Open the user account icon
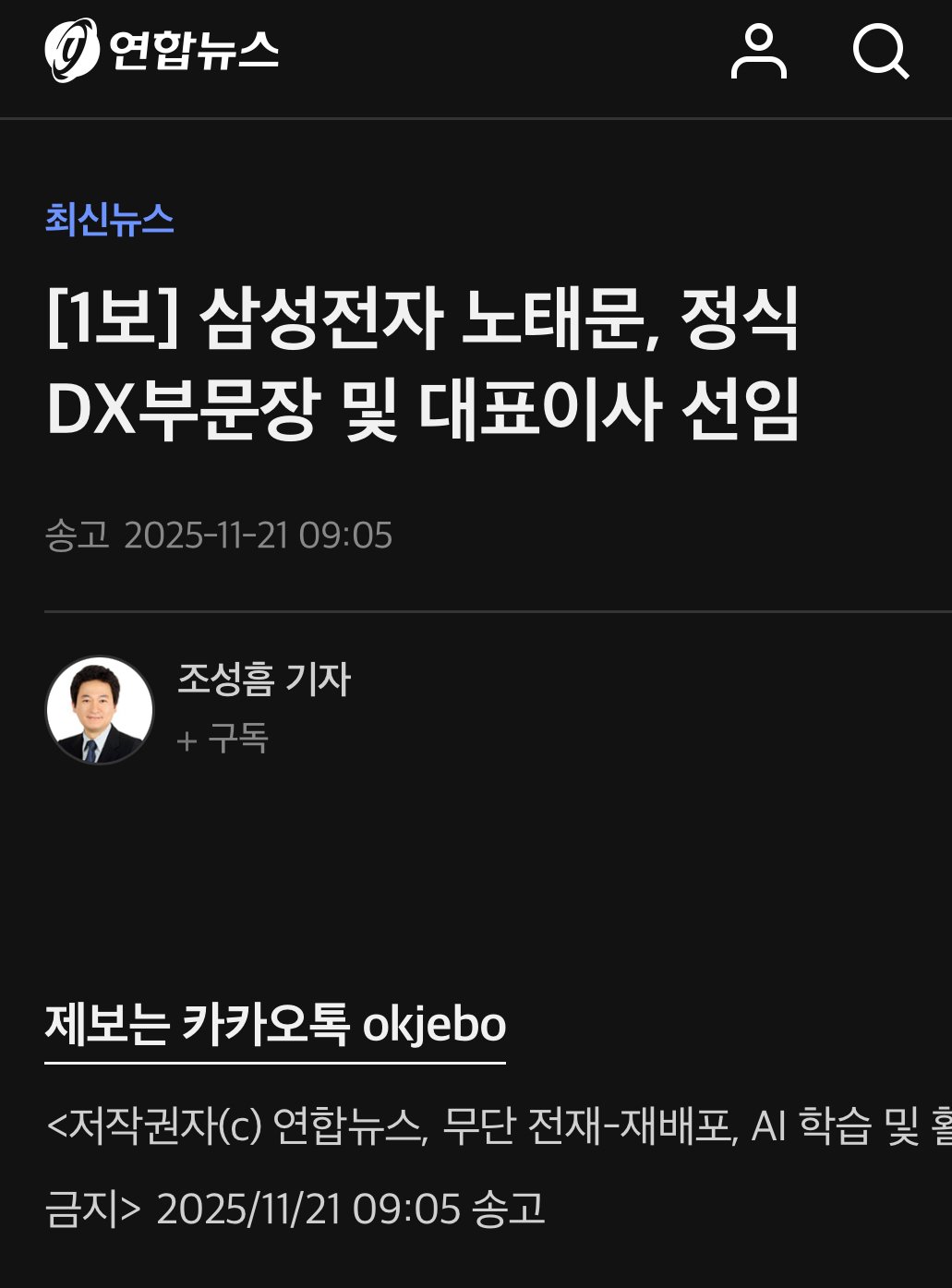 click(758, 52)
